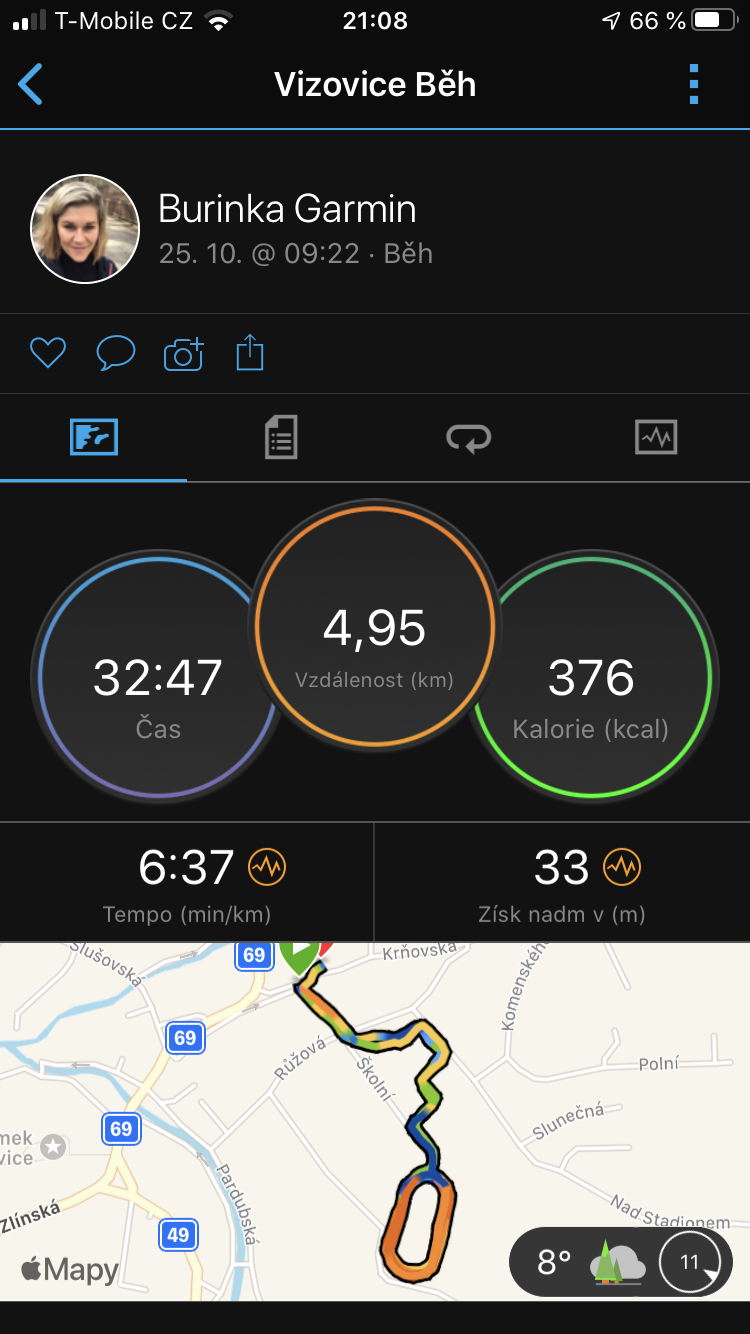Share the Vizovice Běh activity
This screenshot has height=1334, width=750.
[250, 352]
